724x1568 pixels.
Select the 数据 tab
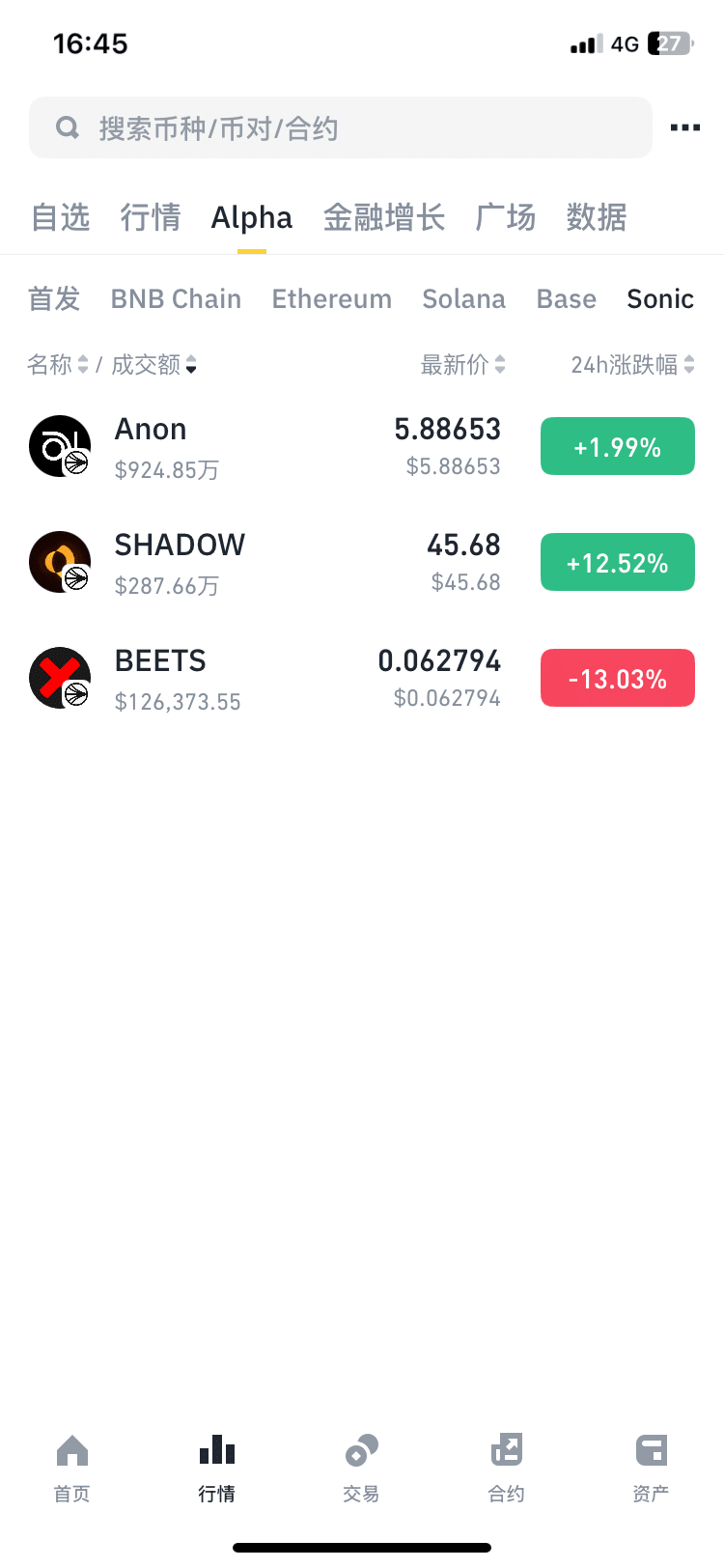[596, 217]
